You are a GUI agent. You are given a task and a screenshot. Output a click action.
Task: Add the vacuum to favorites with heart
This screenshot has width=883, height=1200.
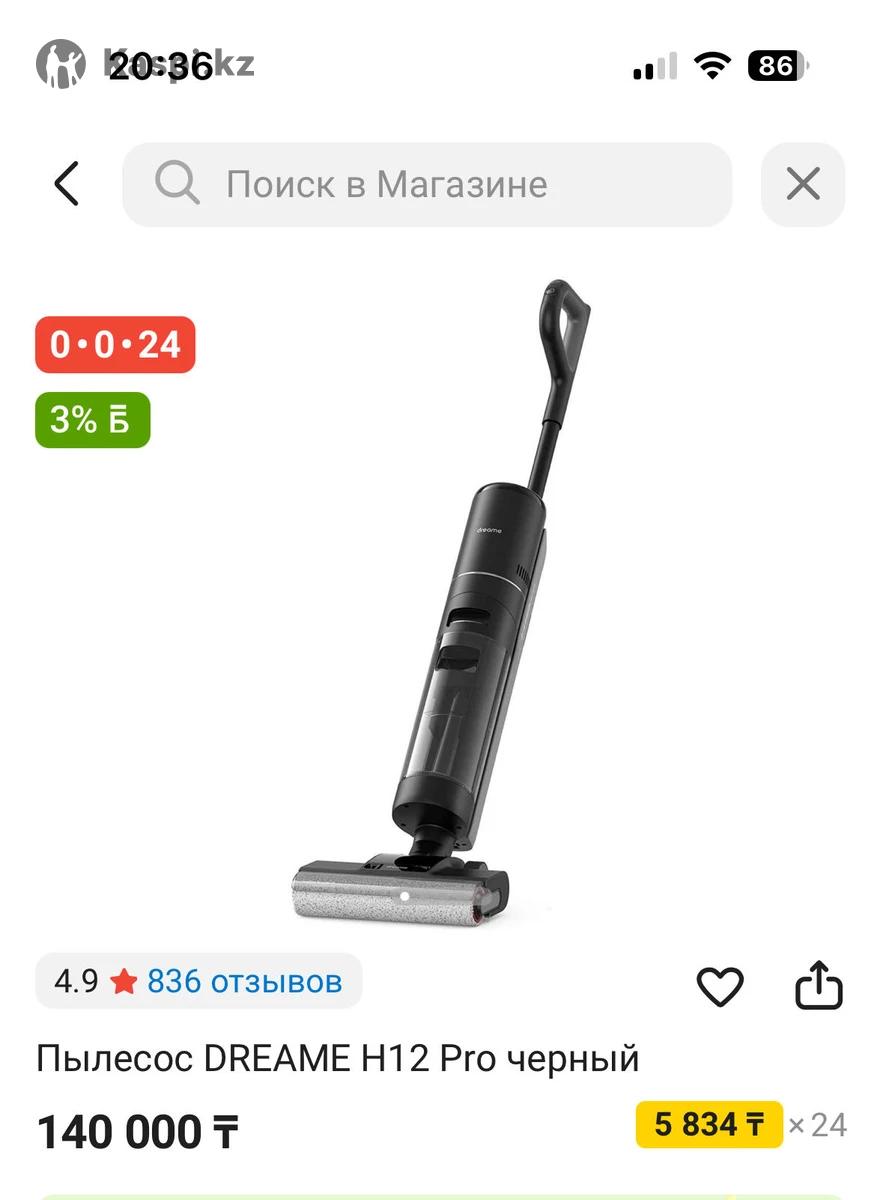719,988
